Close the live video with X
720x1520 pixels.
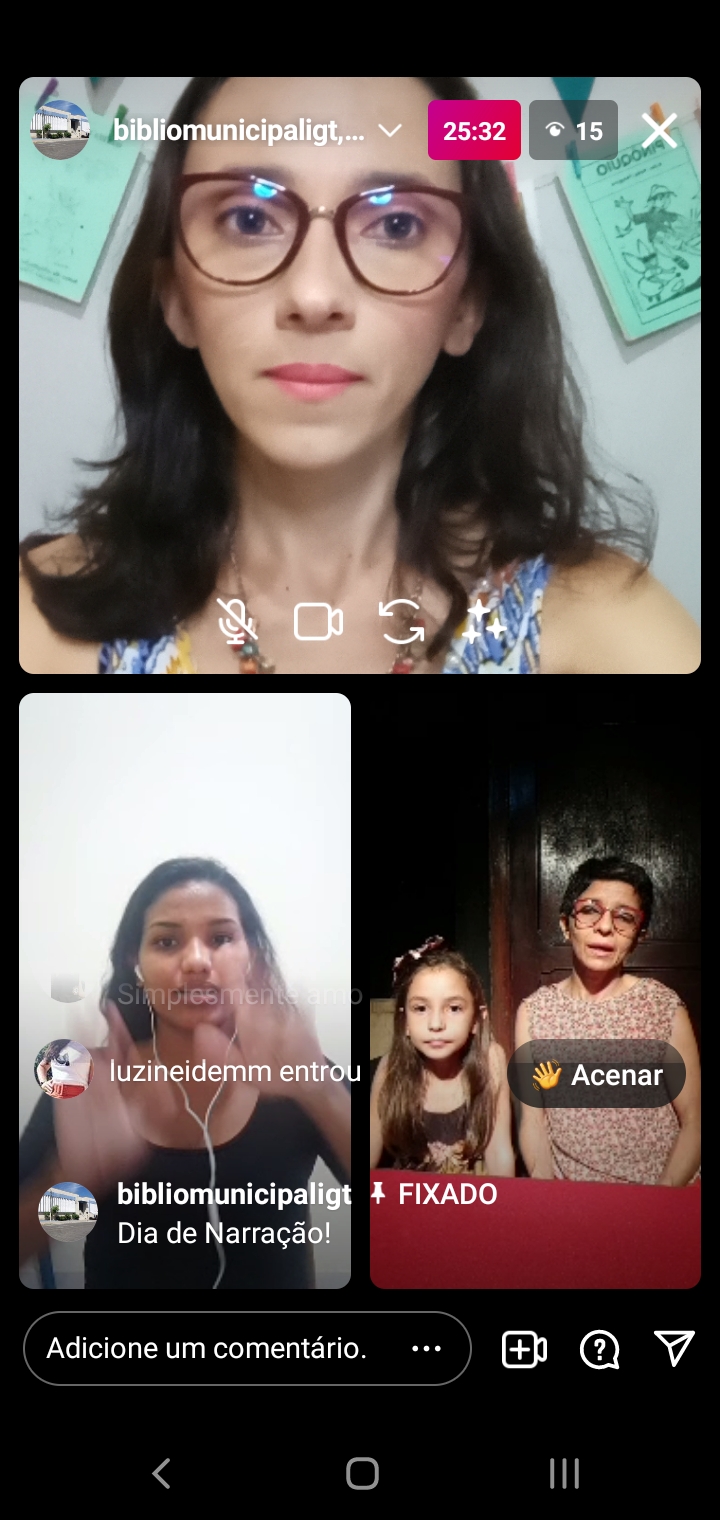point(659,131)
